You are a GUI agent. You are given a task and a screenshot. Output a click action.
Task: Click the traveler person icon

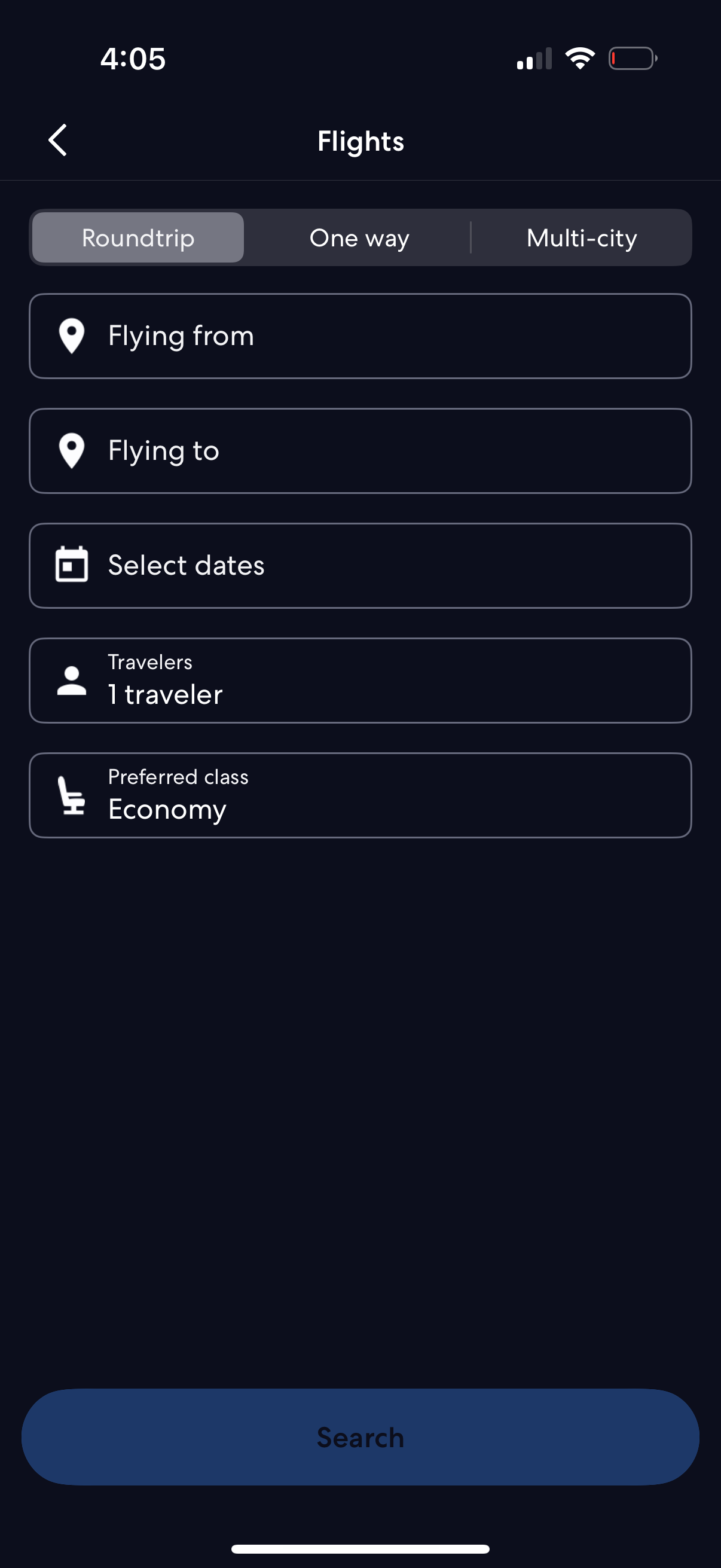tap(72, 680)
